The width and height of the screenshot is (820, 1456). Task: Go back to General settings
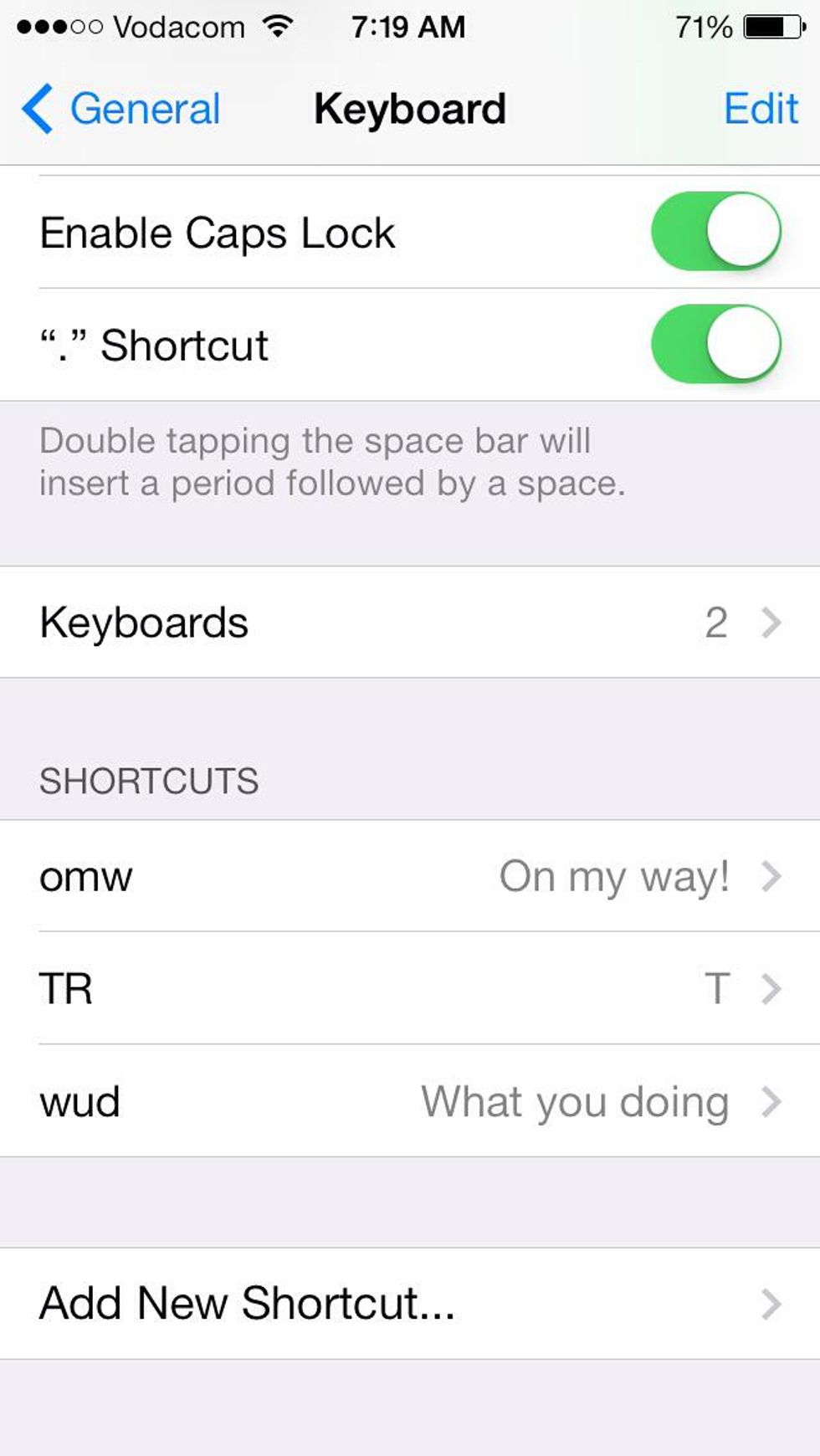(x=121, y=109)
